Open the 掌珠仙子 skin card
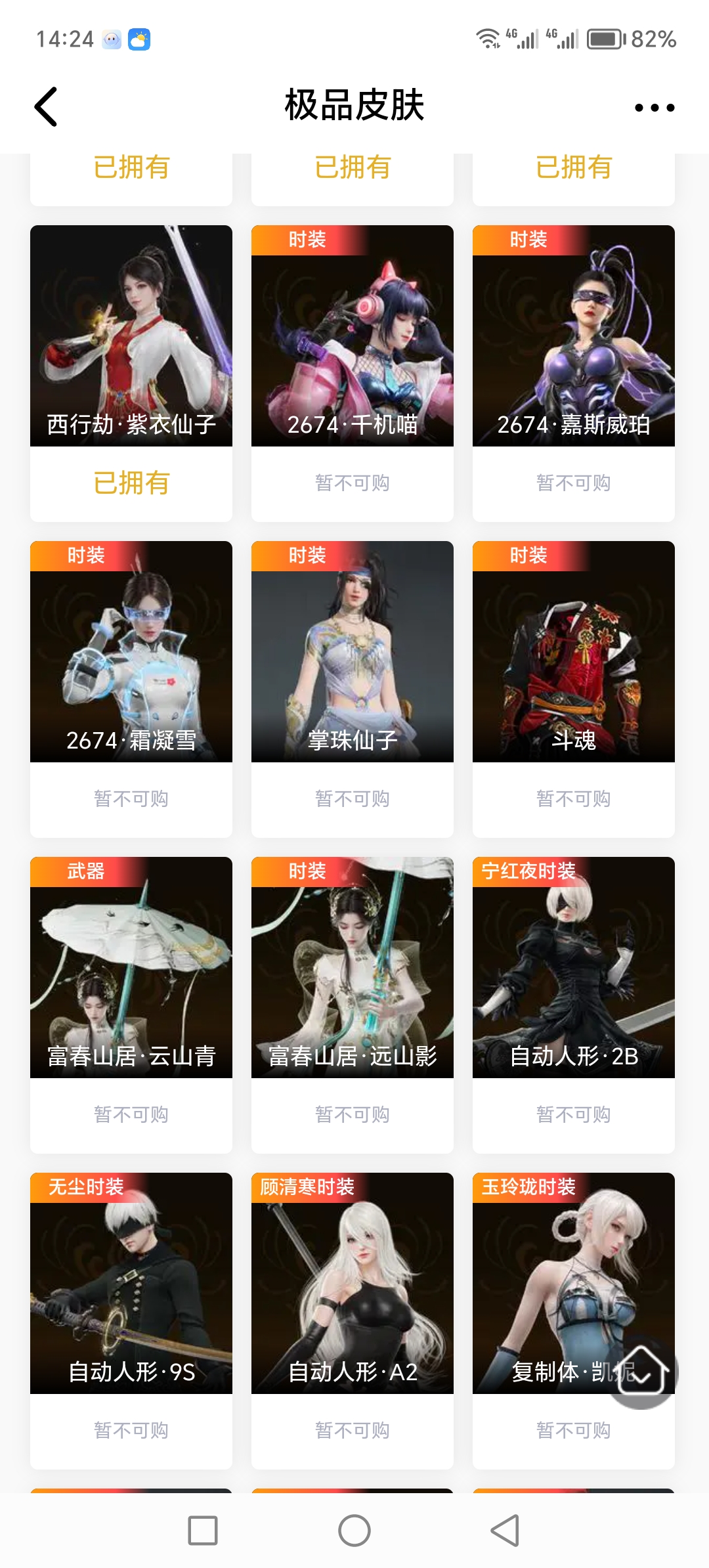Image resolution: width=709 pixels, height=1568 pixels. [x=353, y=652]
